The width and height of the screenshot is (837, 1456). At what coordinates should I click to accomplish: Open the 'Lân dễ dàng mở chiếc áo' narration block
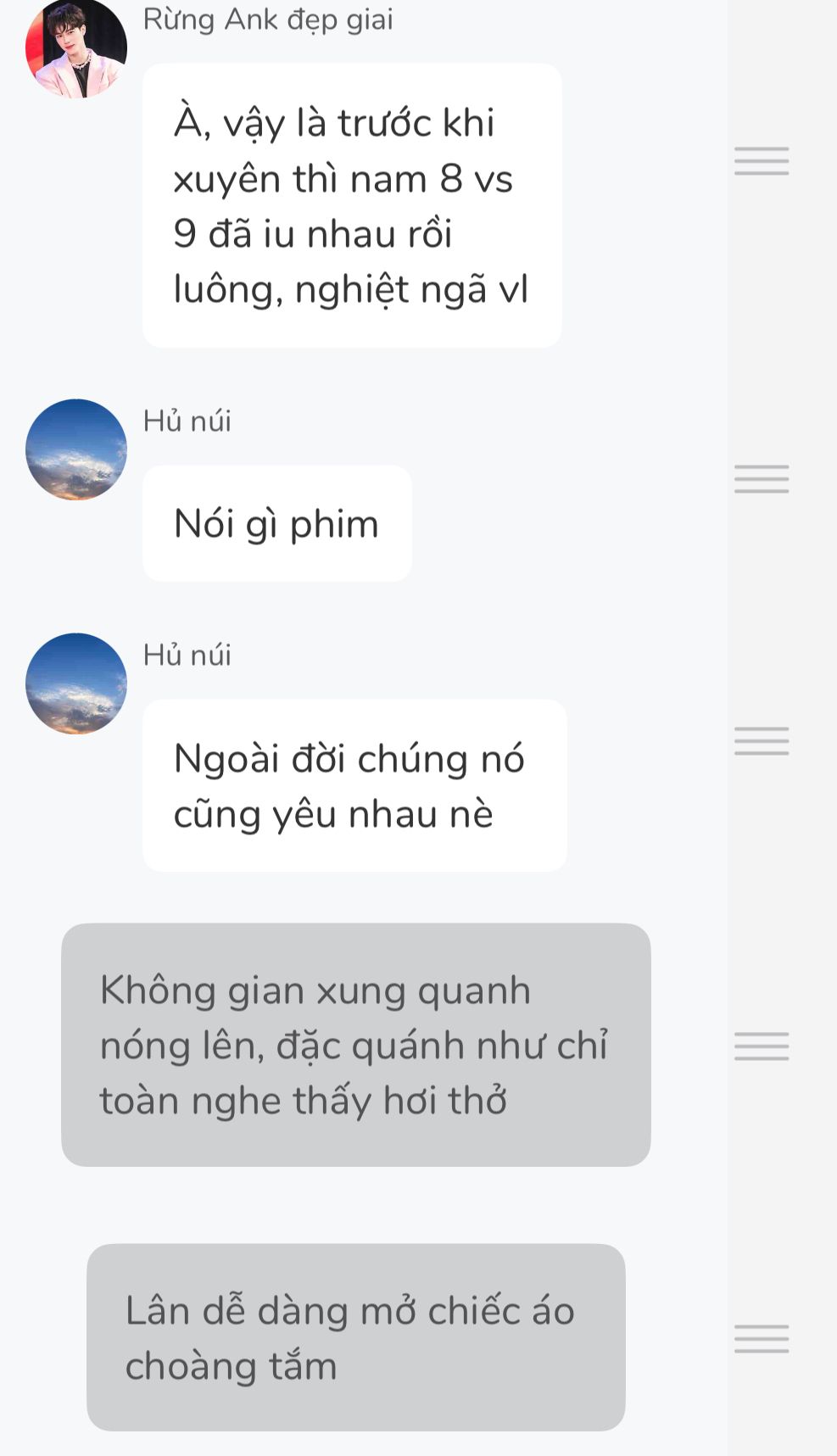point(355,1337)
